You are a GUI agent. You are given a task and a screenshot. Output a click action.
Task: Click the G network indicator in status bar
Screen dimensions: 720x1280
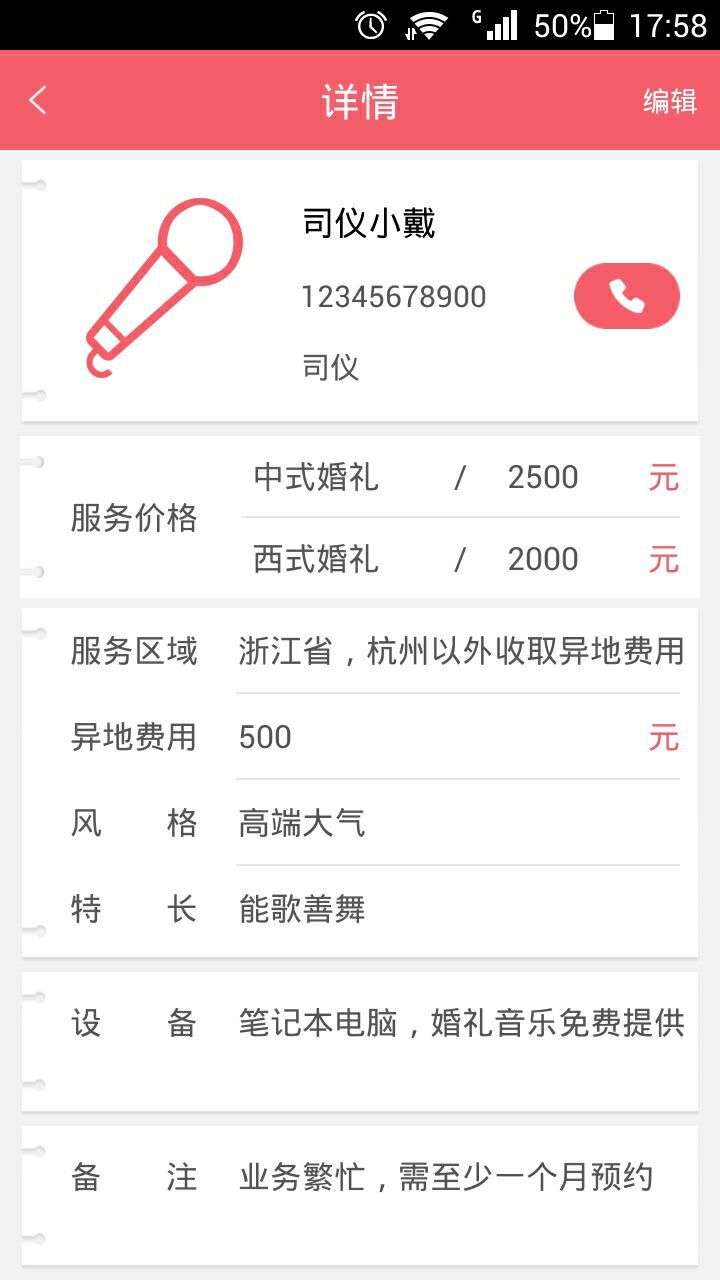475,18
